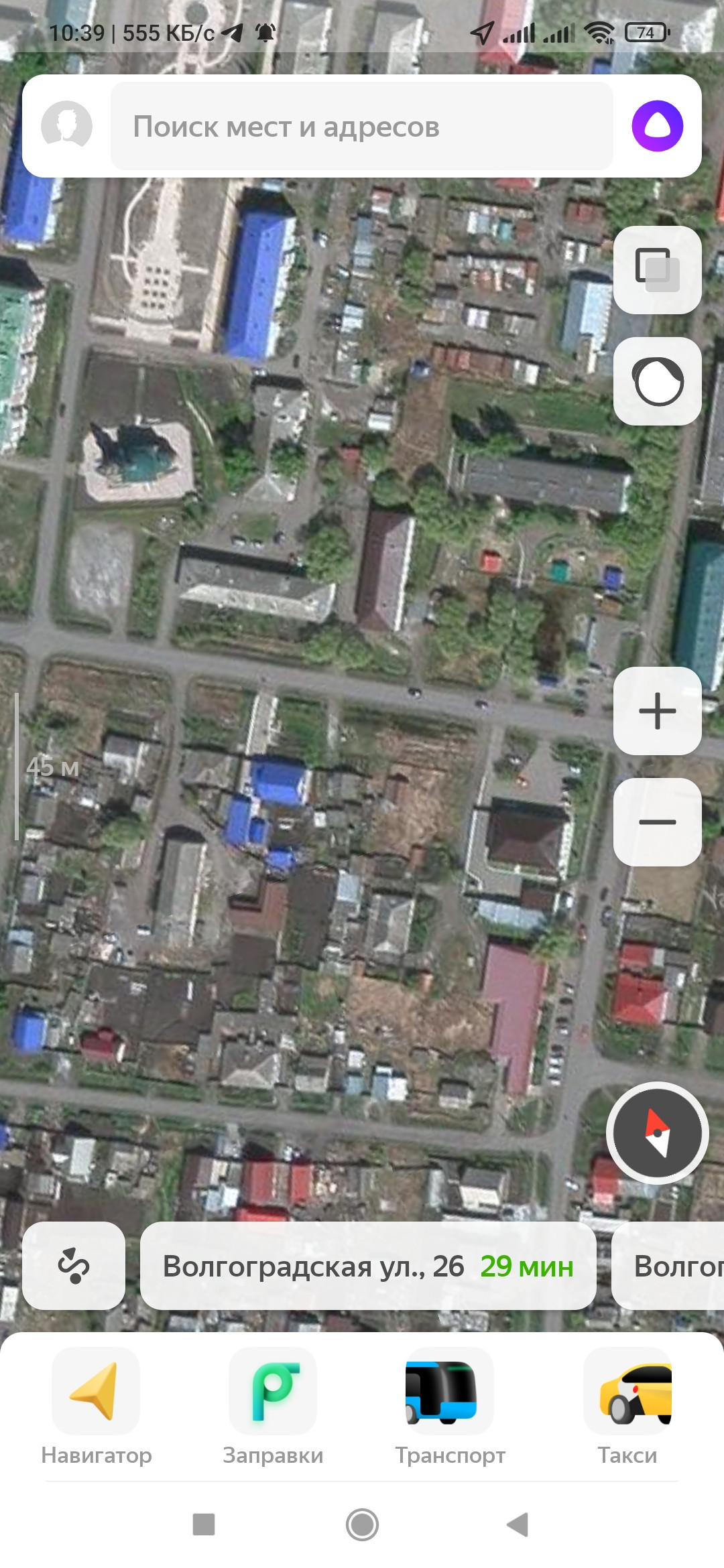Image resolution: width=724 pixels, height=1568 pixels.
Task: Go to the phone's home screen
Action: [x=362, y=1524]
